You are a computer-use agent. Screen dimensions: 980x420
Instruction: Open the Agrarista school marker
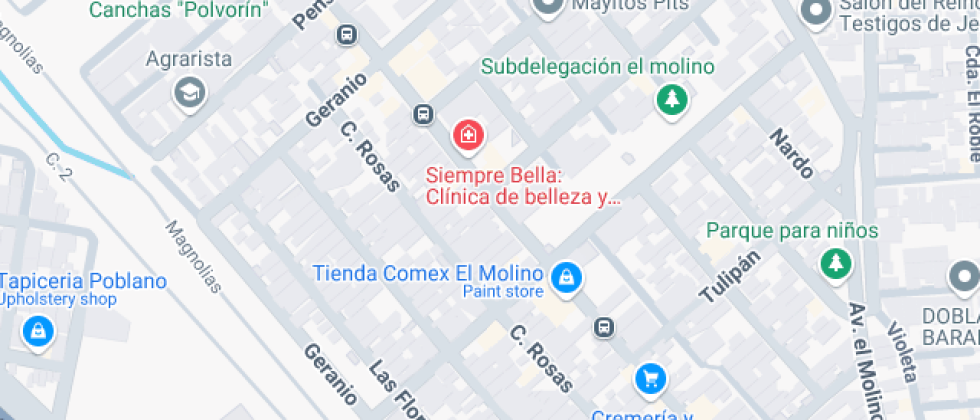pyautogui.click(x=187, y=92)
